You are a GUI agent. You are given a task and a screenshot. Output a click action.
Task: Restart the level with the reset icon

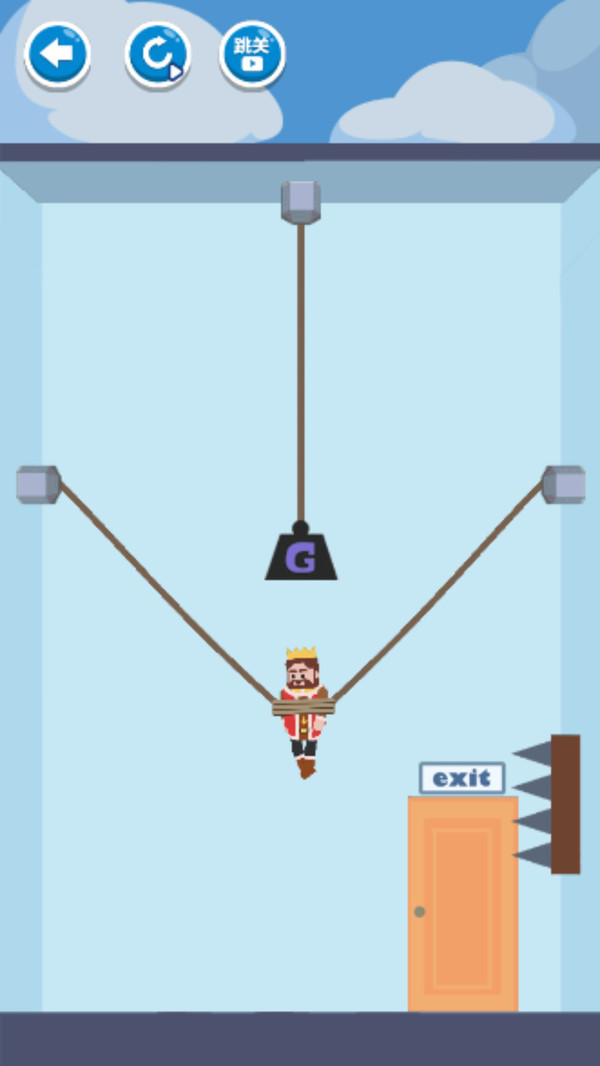[157, 54]
